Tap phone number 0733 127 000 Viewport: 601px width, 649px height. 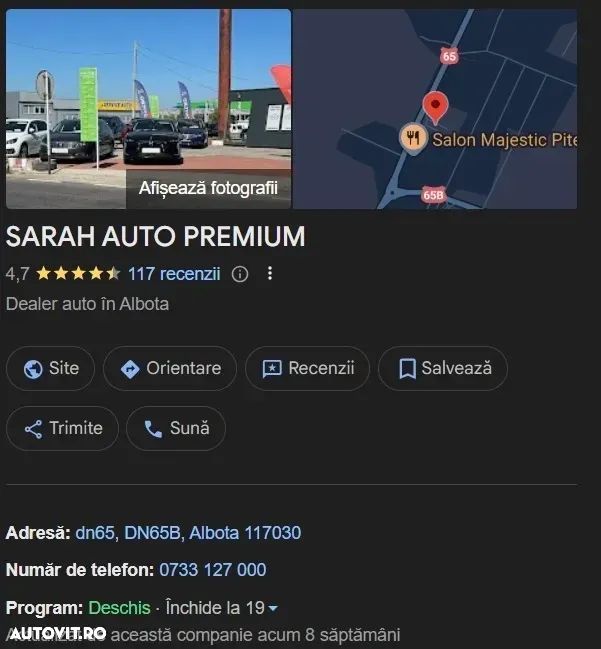coord(212,570)
